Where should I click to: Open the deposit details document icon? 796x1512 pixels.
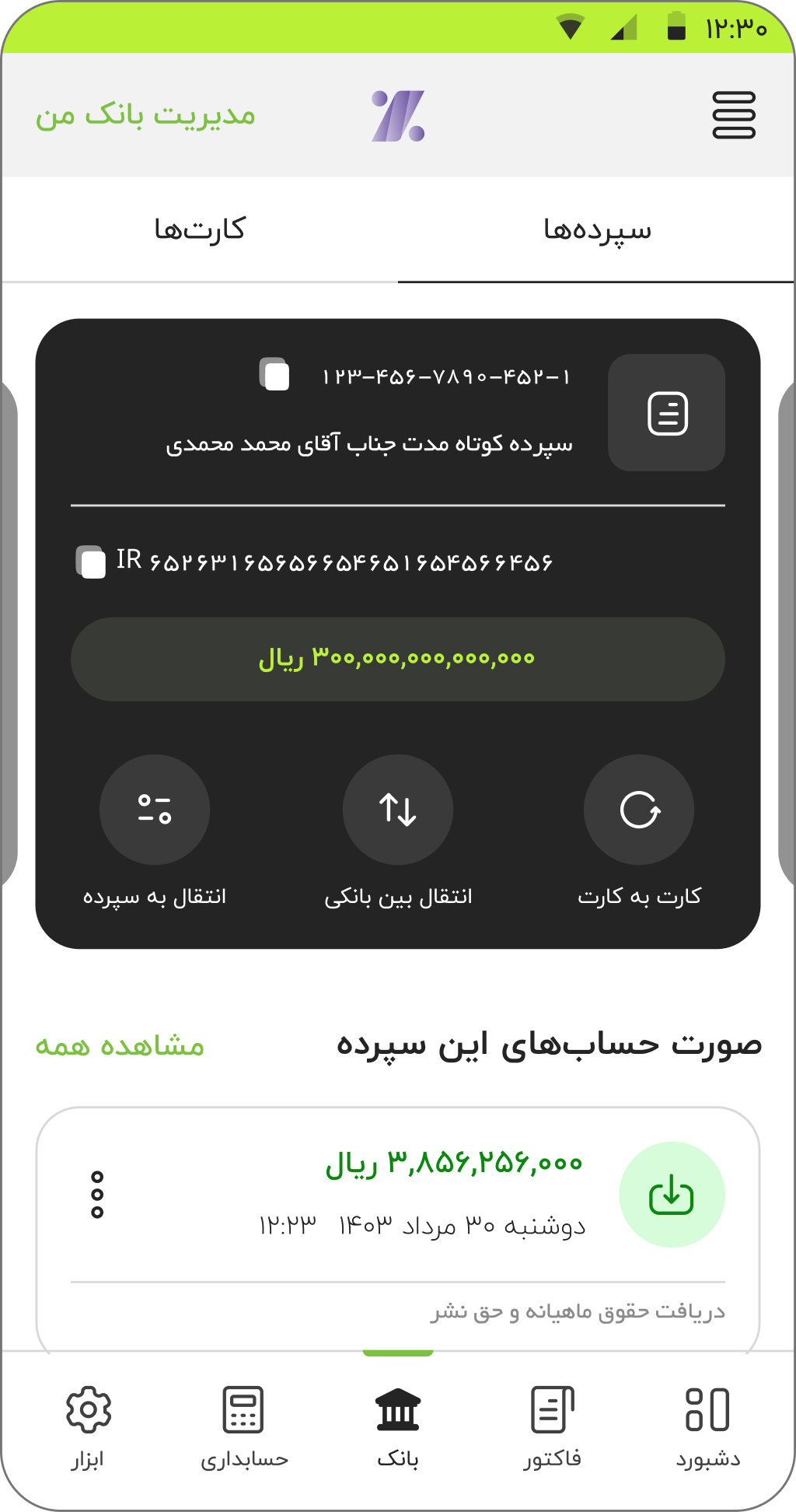pos(667,413)
